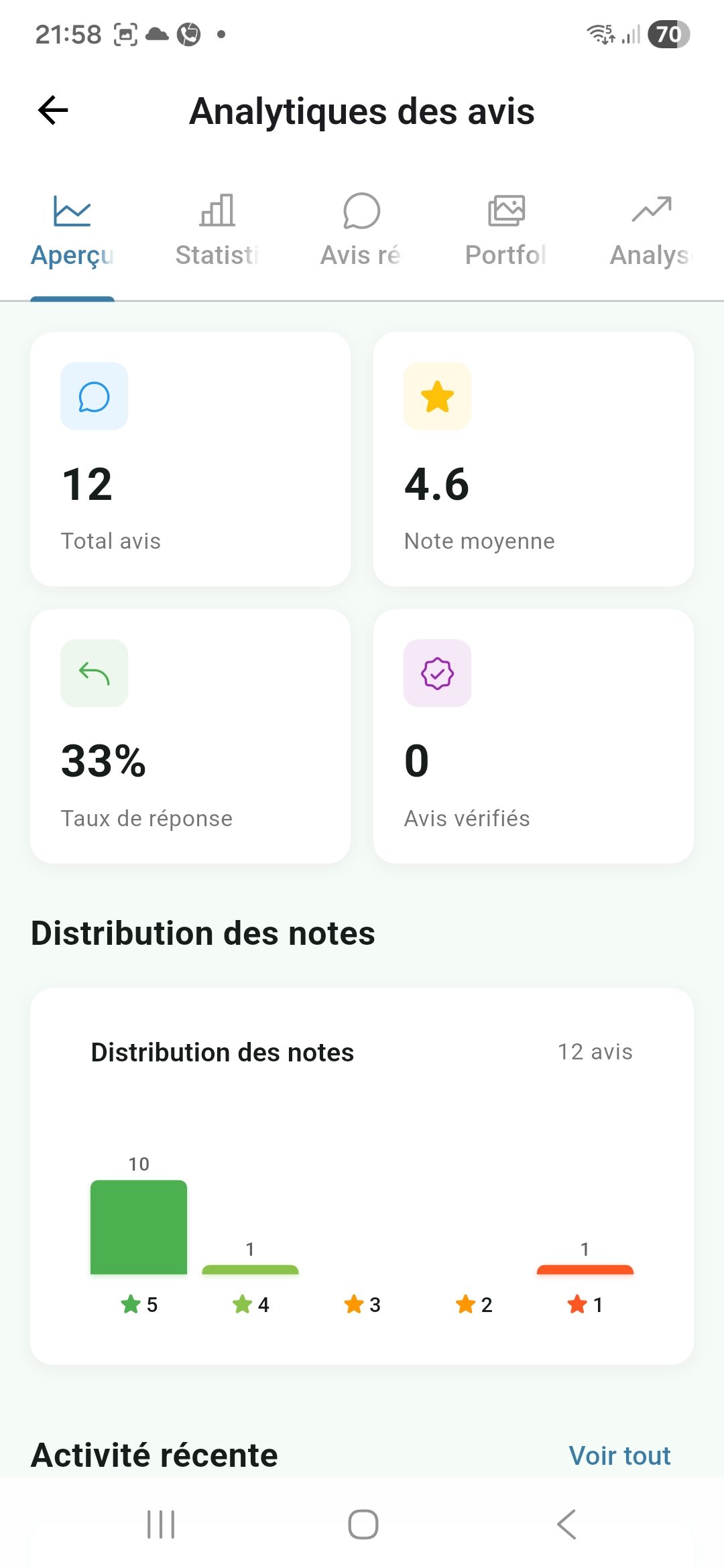This screenshot has height=1568, width=724.
Task: Select the 3-star rating label in the chart
Action: 362,1304
